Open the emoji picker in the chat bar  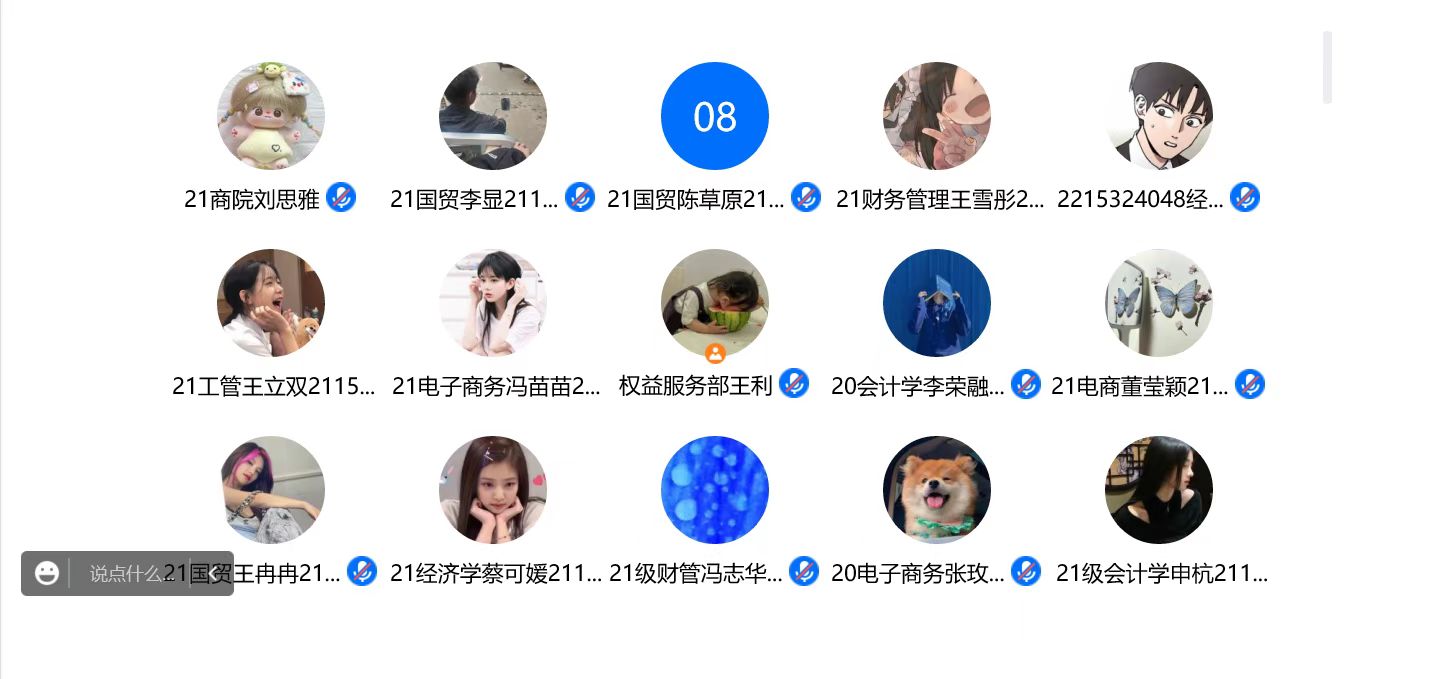click(46, 573)
